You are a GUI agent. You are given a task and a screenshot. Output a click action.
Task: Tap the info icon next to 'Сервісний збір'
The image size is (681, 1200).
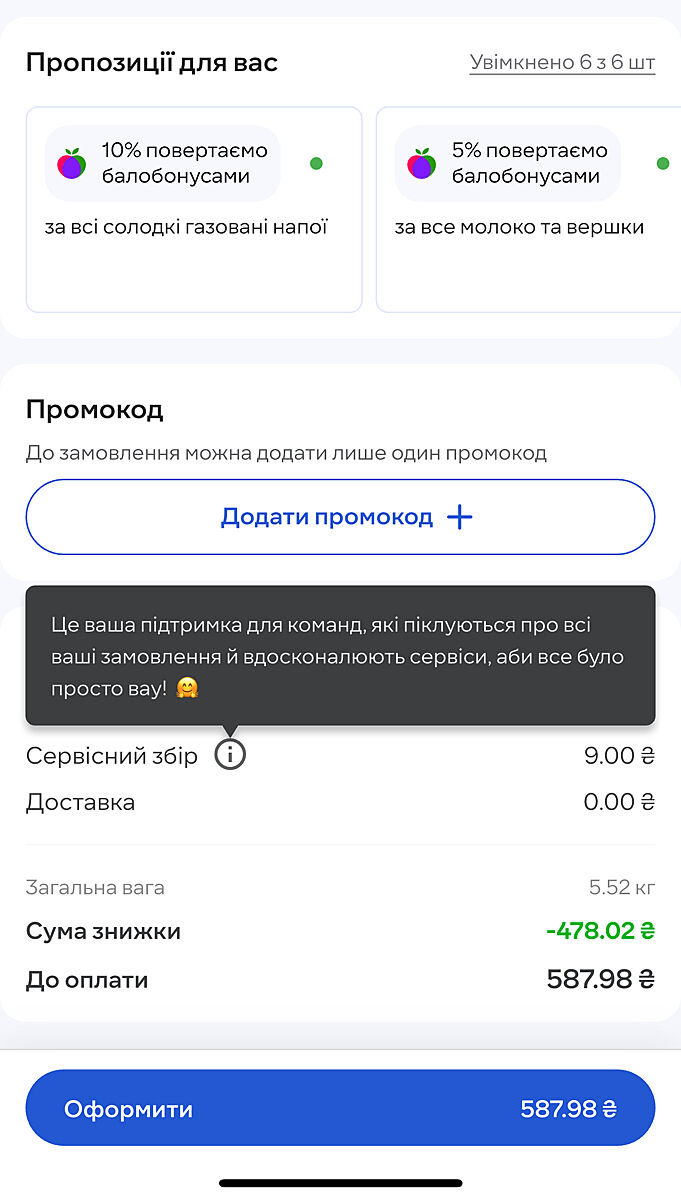coord(230,755)
